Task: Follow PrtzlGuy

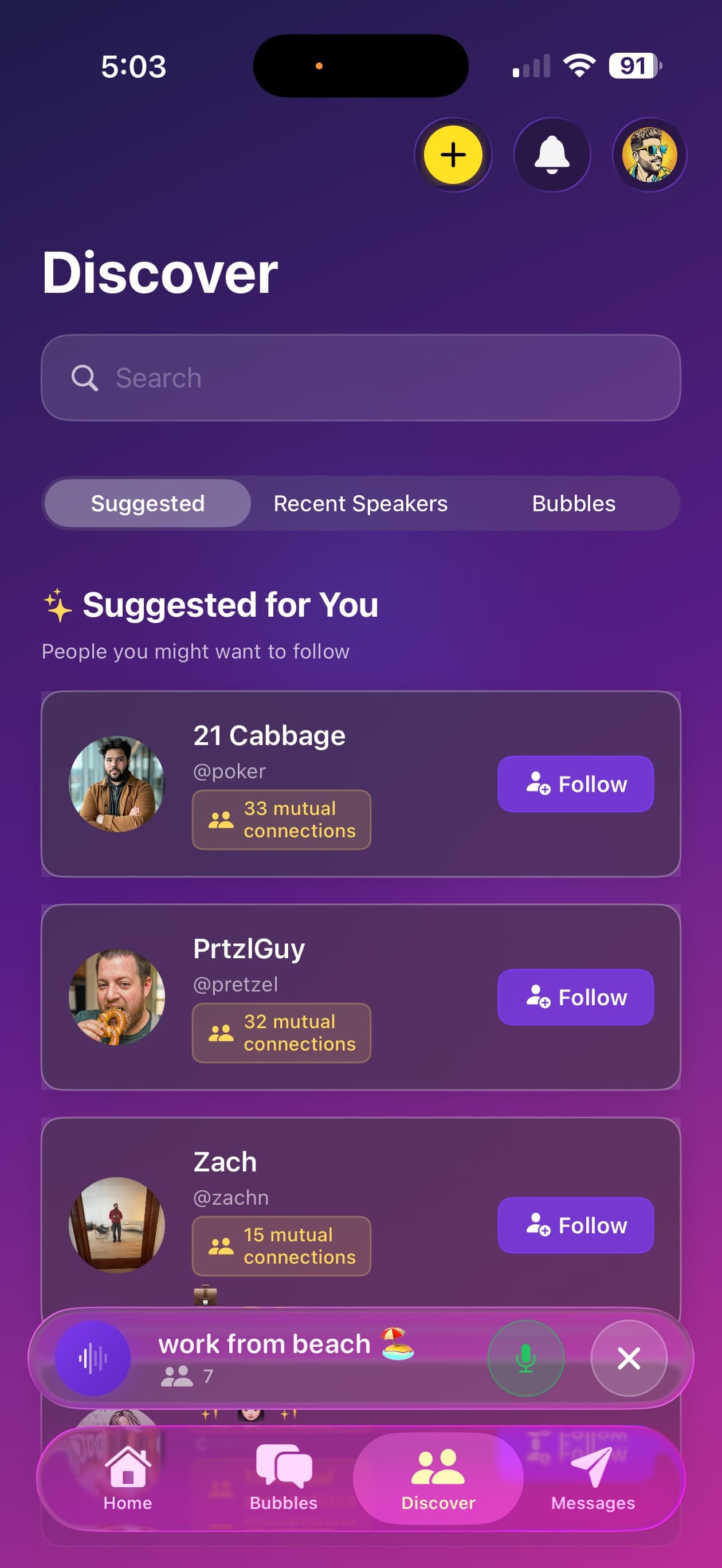Action: tap(575, 997)
